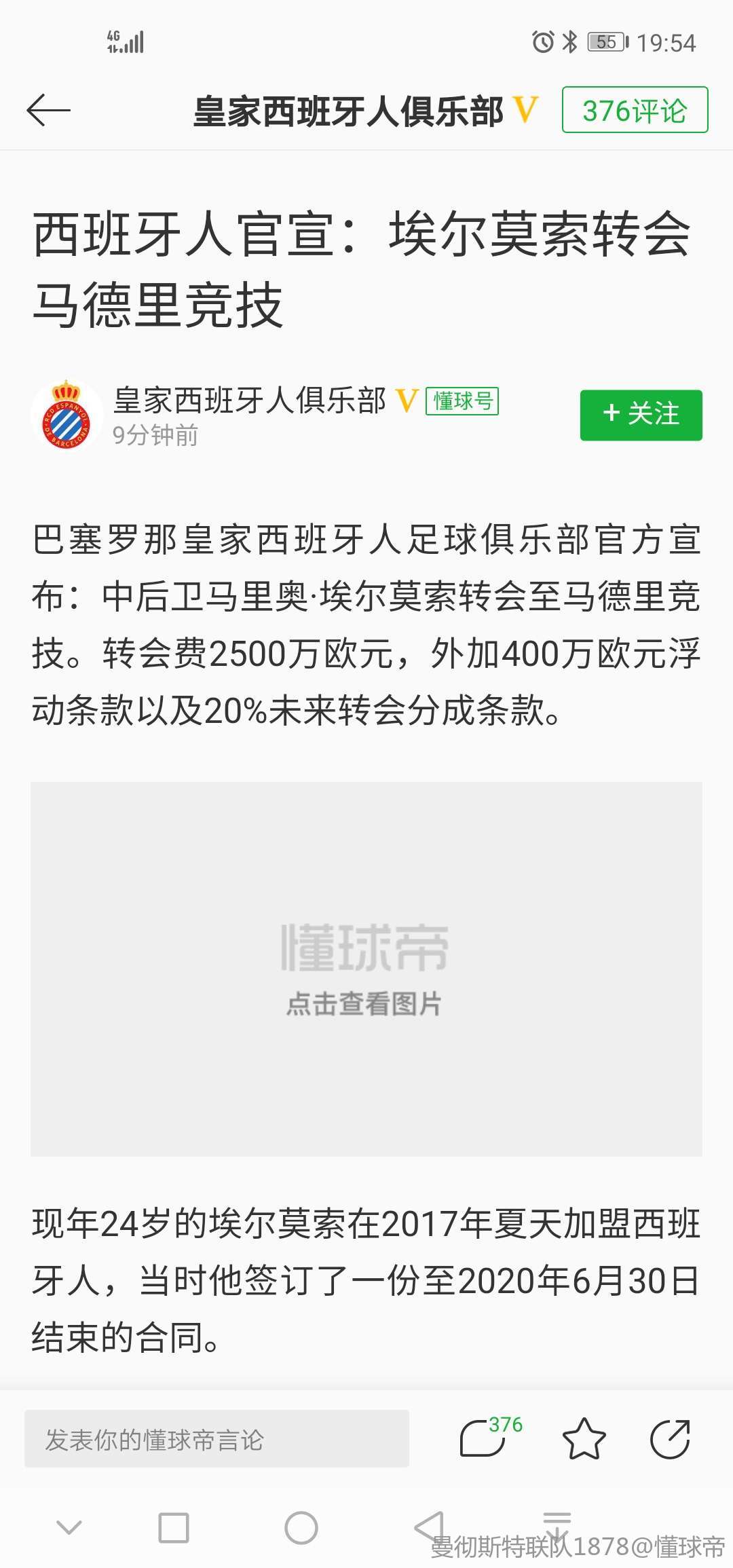Screen dimensions: 733x1568
Task: Follow 皇家西班牙人俱乐部 with 关注 button
Action: (x=641, y=415)
